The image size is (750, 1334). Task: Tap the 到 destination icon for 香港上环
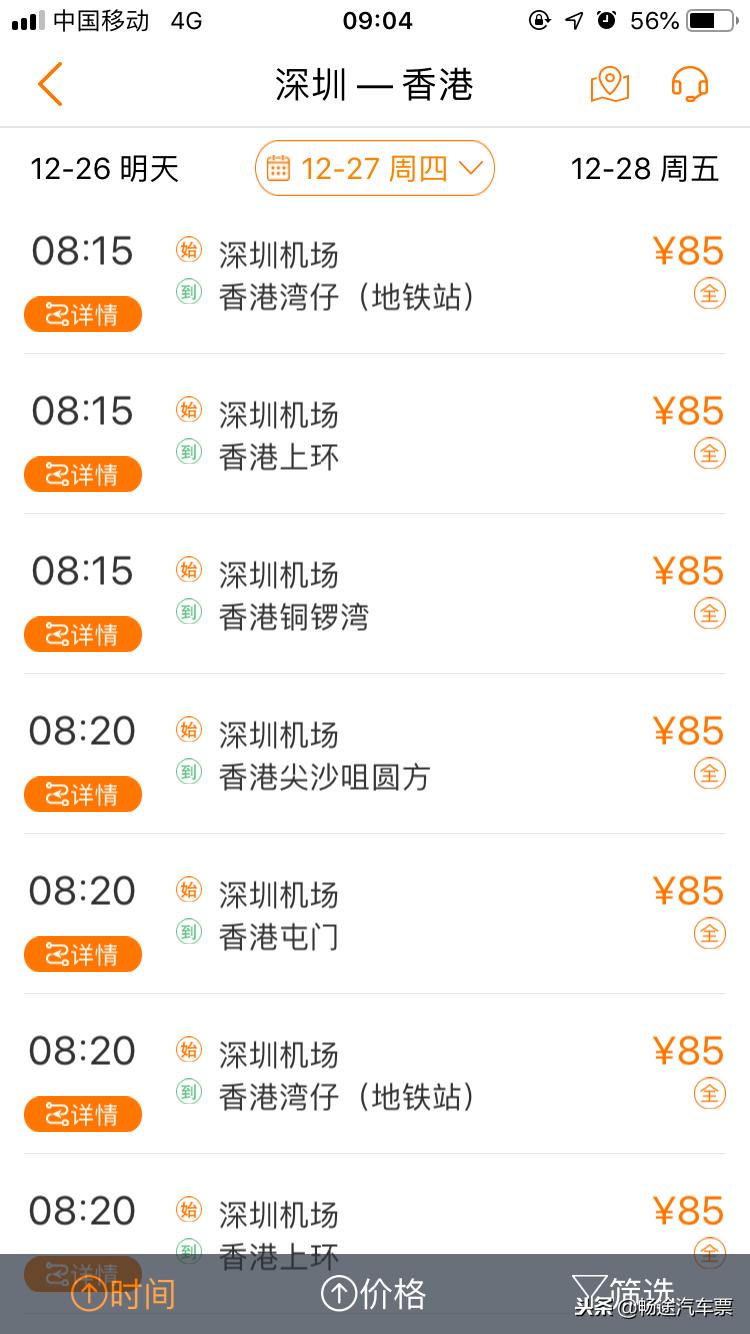point(189,453)
